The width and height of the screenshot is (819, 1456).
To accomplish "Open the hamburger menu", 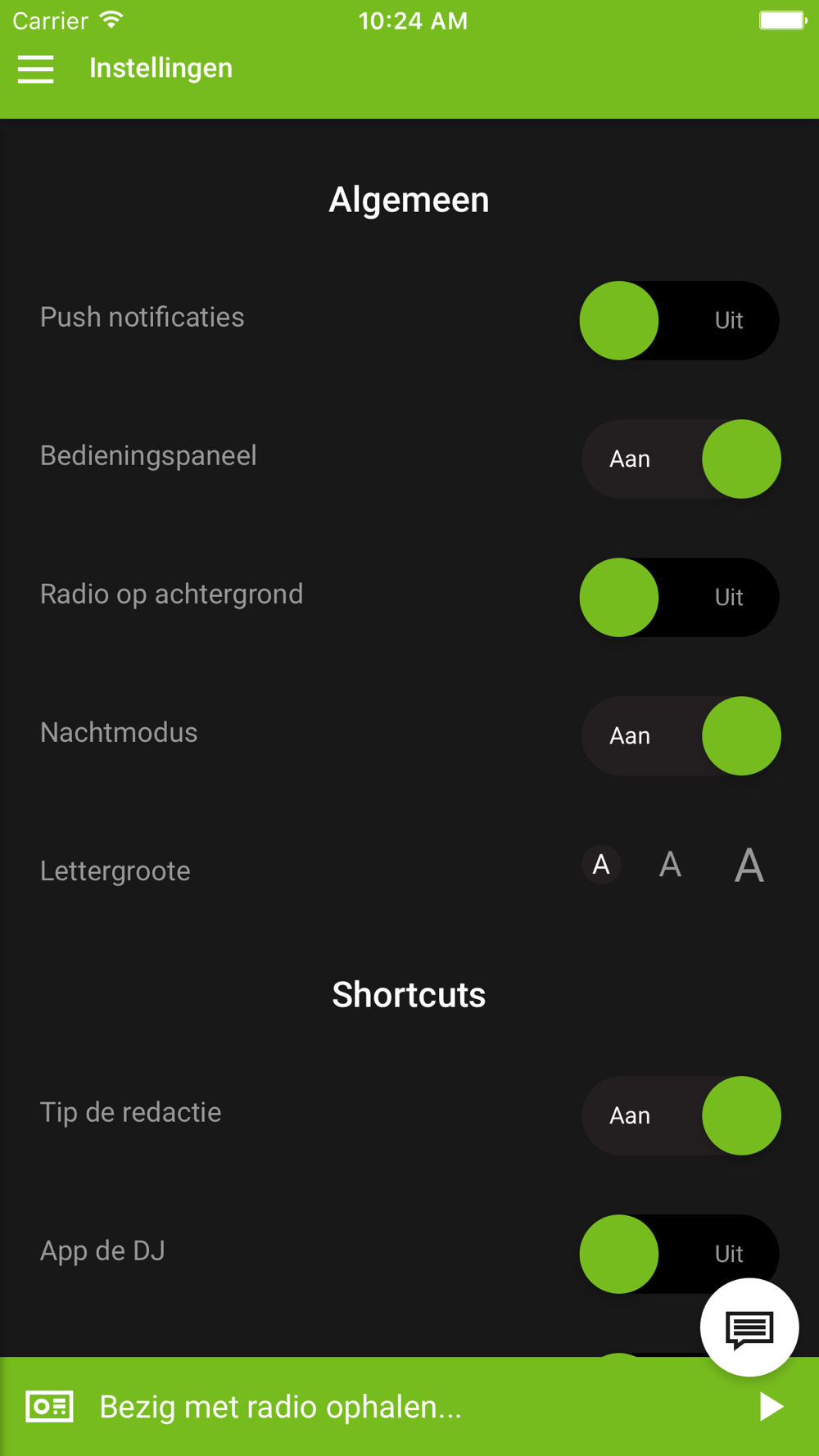I will (36, 69).
